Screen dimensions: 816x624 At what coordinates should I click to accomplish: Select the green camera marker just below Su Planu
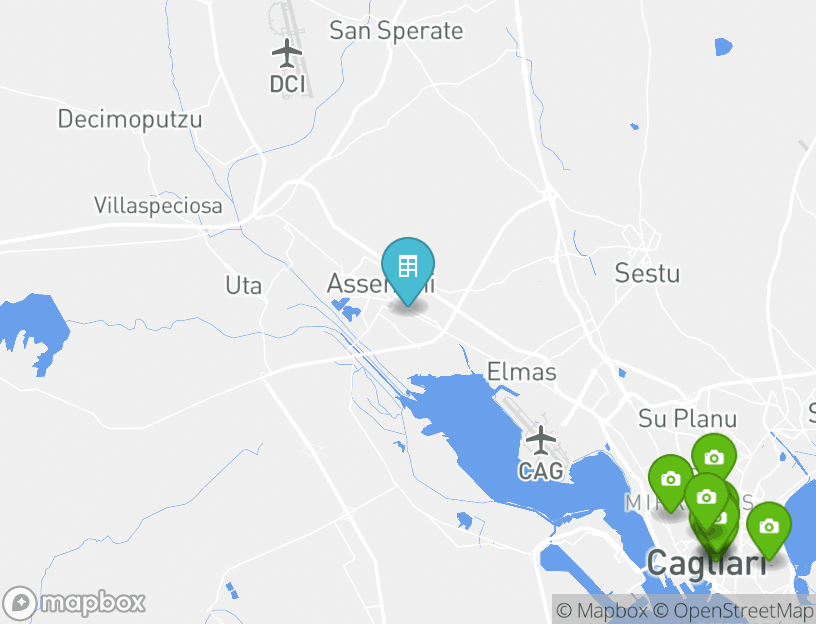714,456
